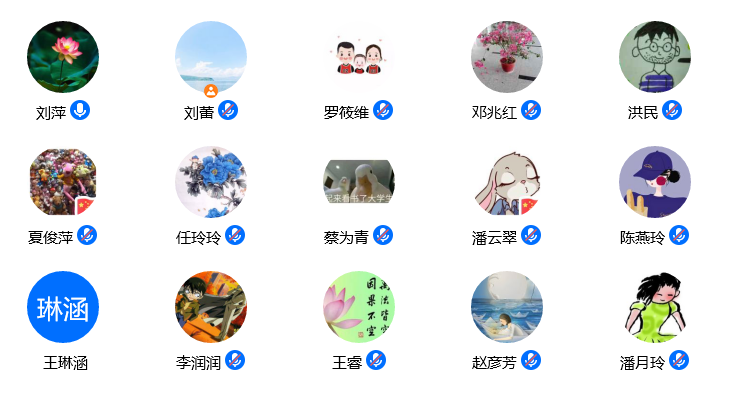The height and width of the screenshot is (414, 749).
Task: Open 罗筱维's participant tile
Action: [359, 57]
